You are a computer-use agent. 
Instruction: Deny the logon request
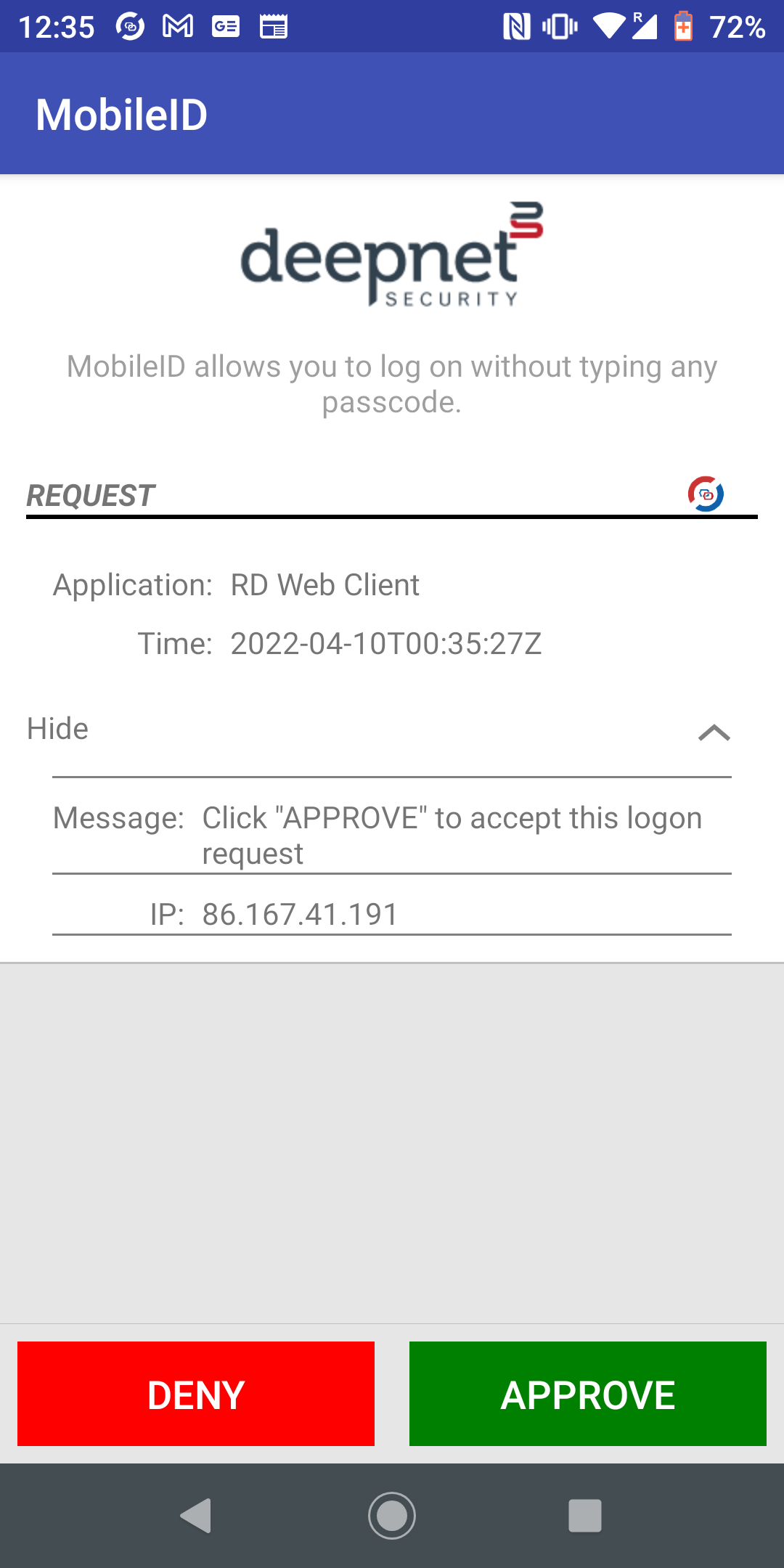pyautogui.click(x=196, y=1394)
